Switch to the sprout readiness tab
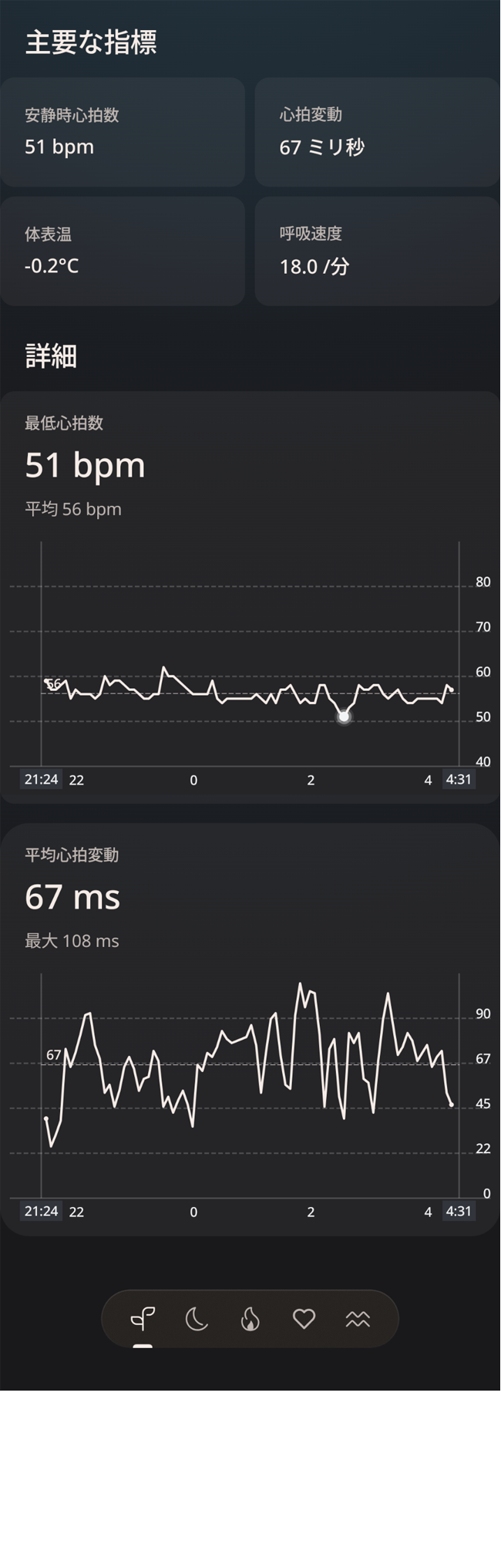 click(x=143, y=1319)
